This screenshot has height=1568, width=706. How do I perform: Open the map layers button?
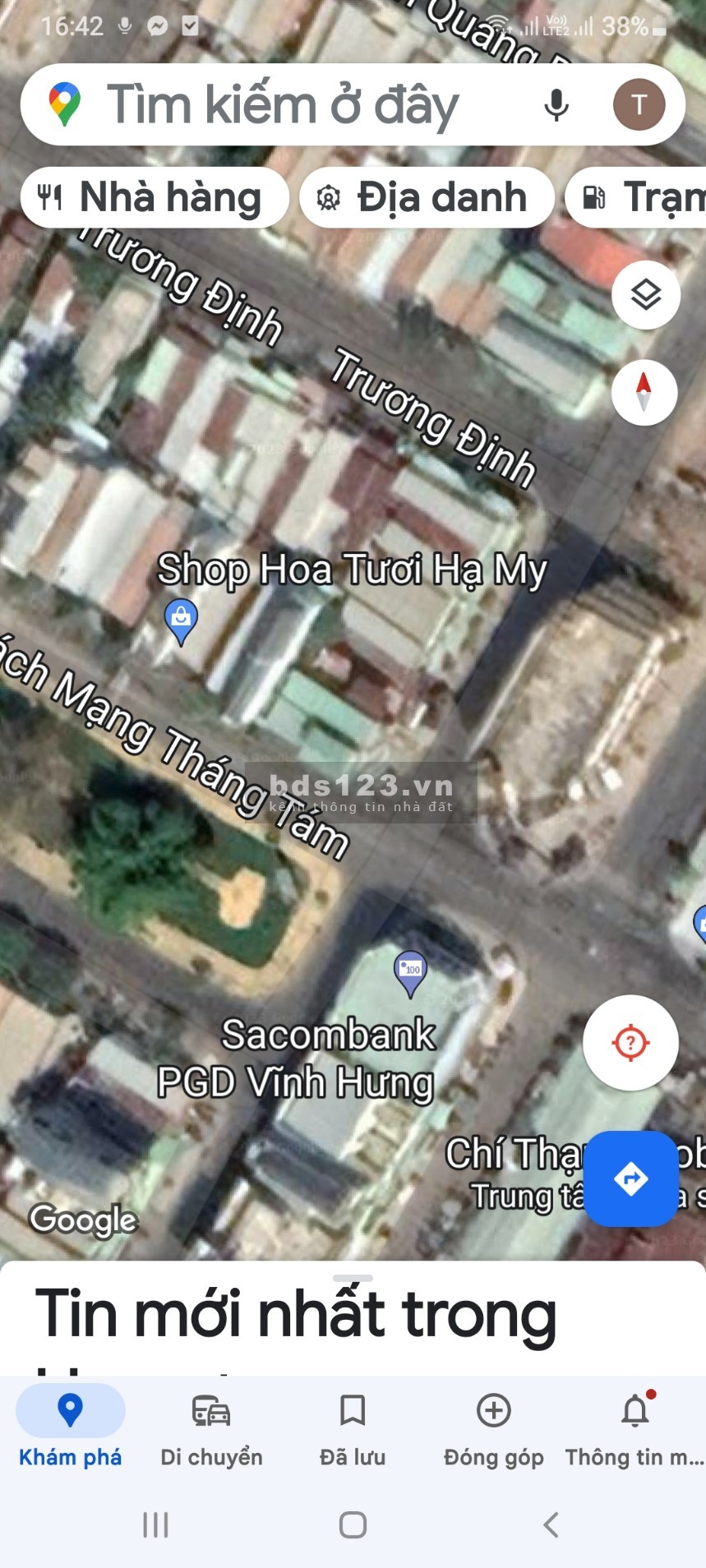(x=645, y=295)
